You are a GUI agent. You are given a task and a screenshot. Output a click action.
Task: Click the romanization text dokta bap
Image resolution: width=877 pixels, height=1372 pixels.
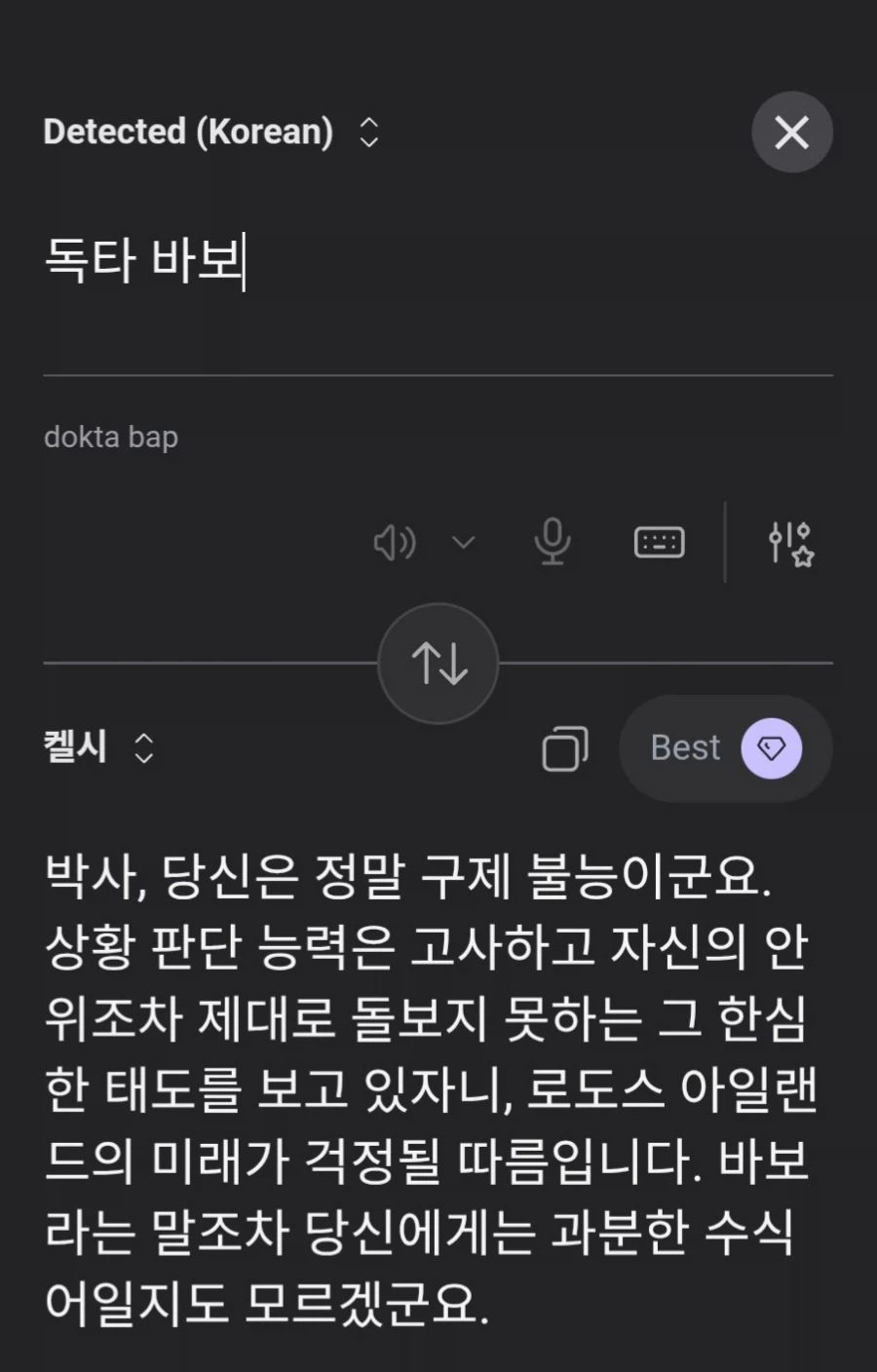tap(109, 437)
